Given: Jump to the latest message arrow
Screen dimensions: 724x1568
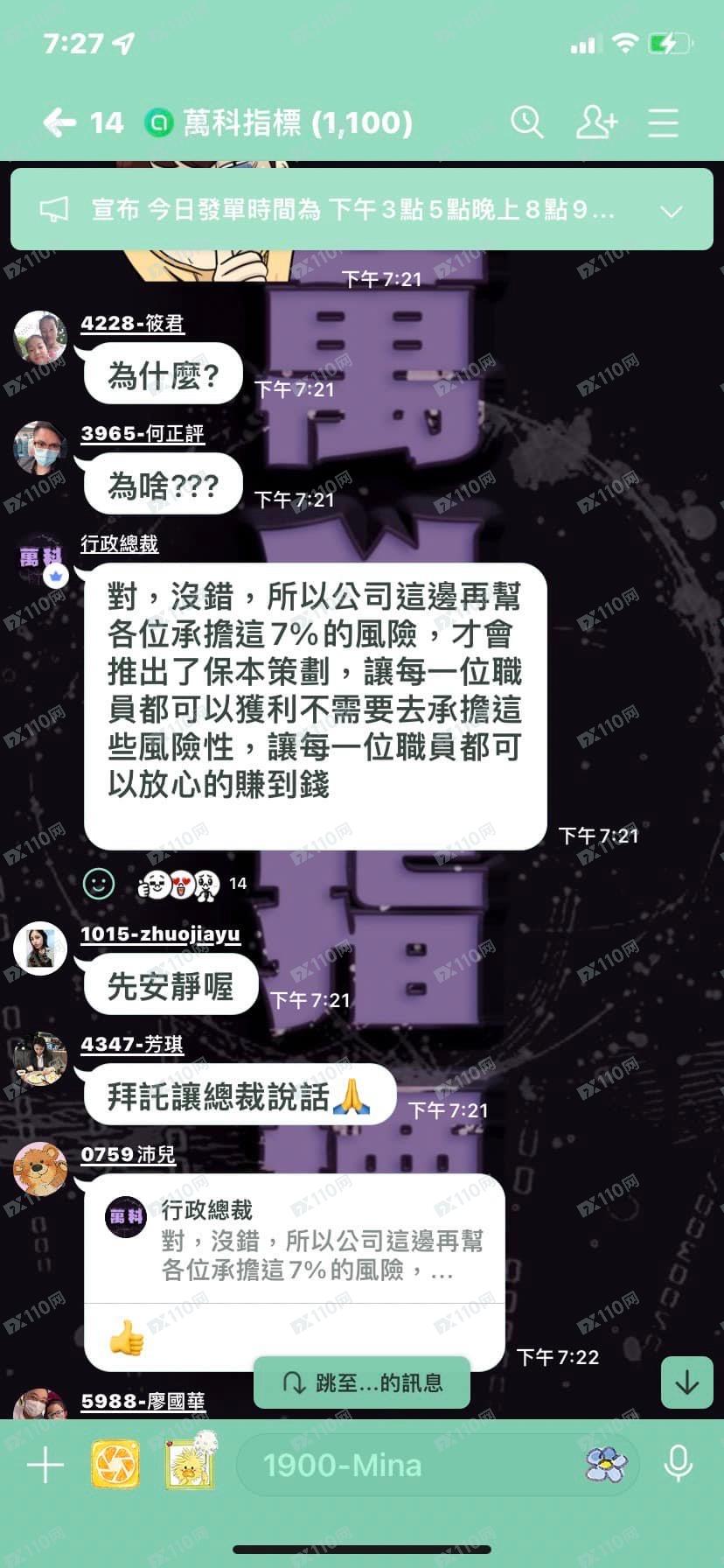Looking at the screenshot, I should click(686, 1381).
